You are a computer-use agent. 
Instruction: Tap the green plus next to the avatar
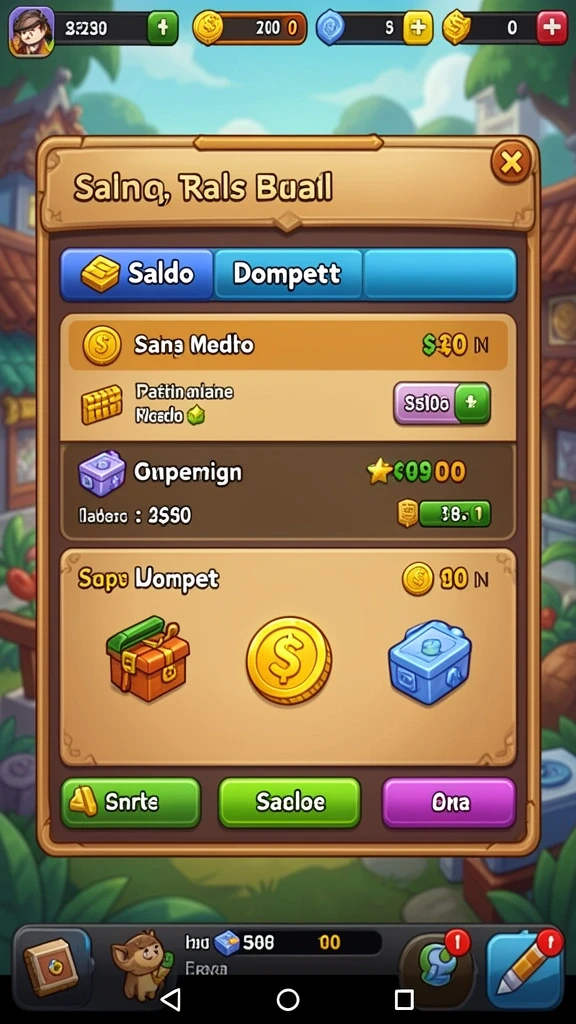click(x=163, y=27)
